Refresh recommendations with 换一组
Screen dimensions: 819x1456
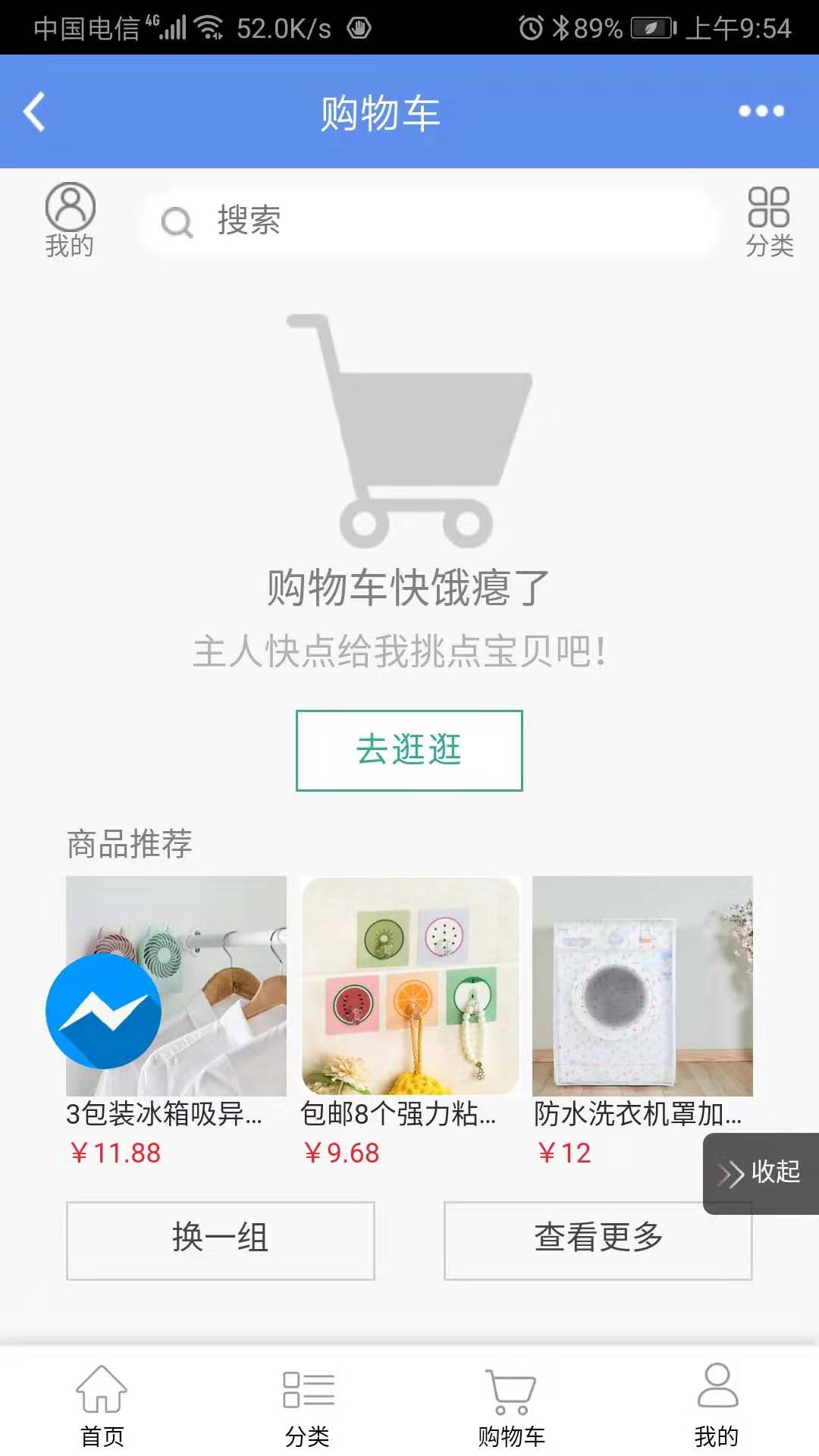(x=220, y=1240)
